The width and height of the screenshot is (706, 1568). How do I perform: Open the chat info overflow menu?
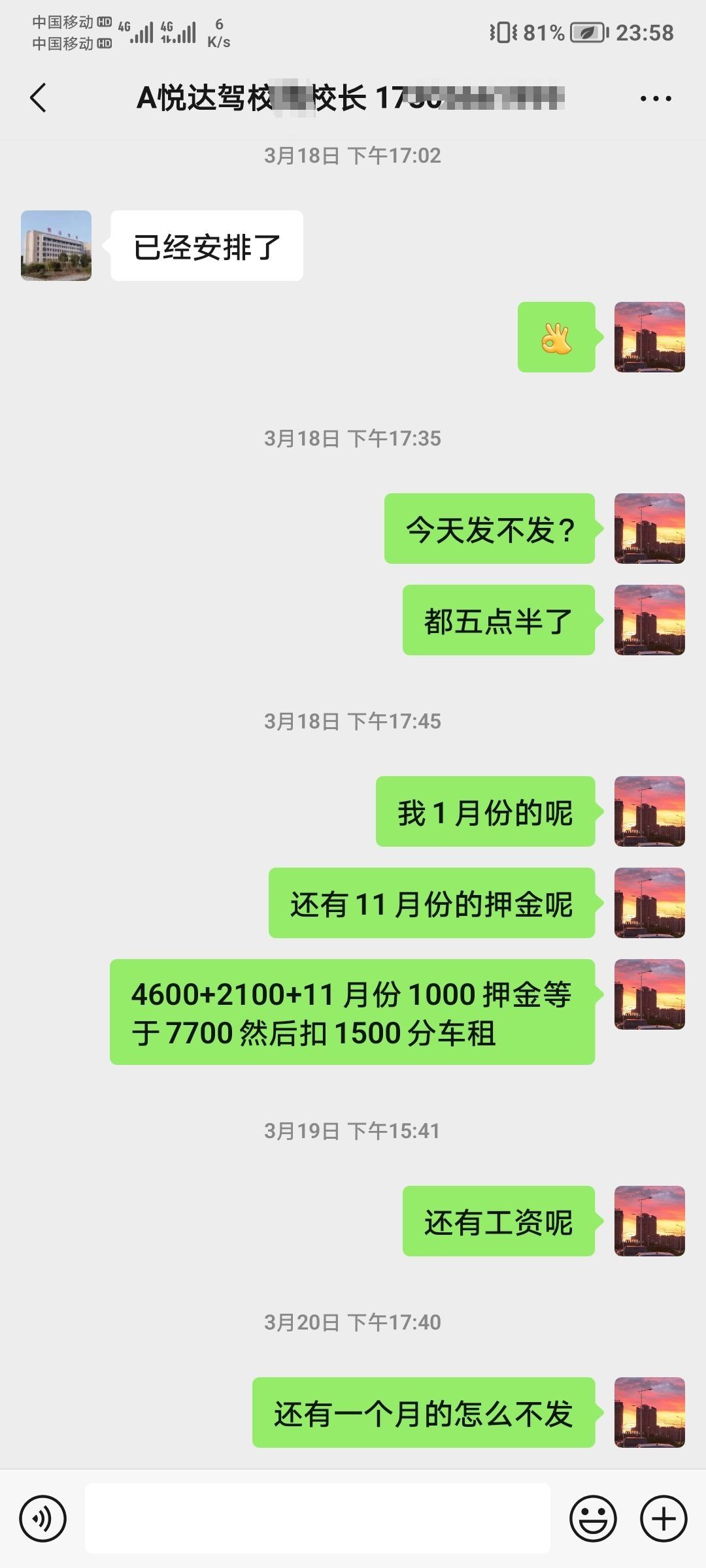(x=655, y=99)
